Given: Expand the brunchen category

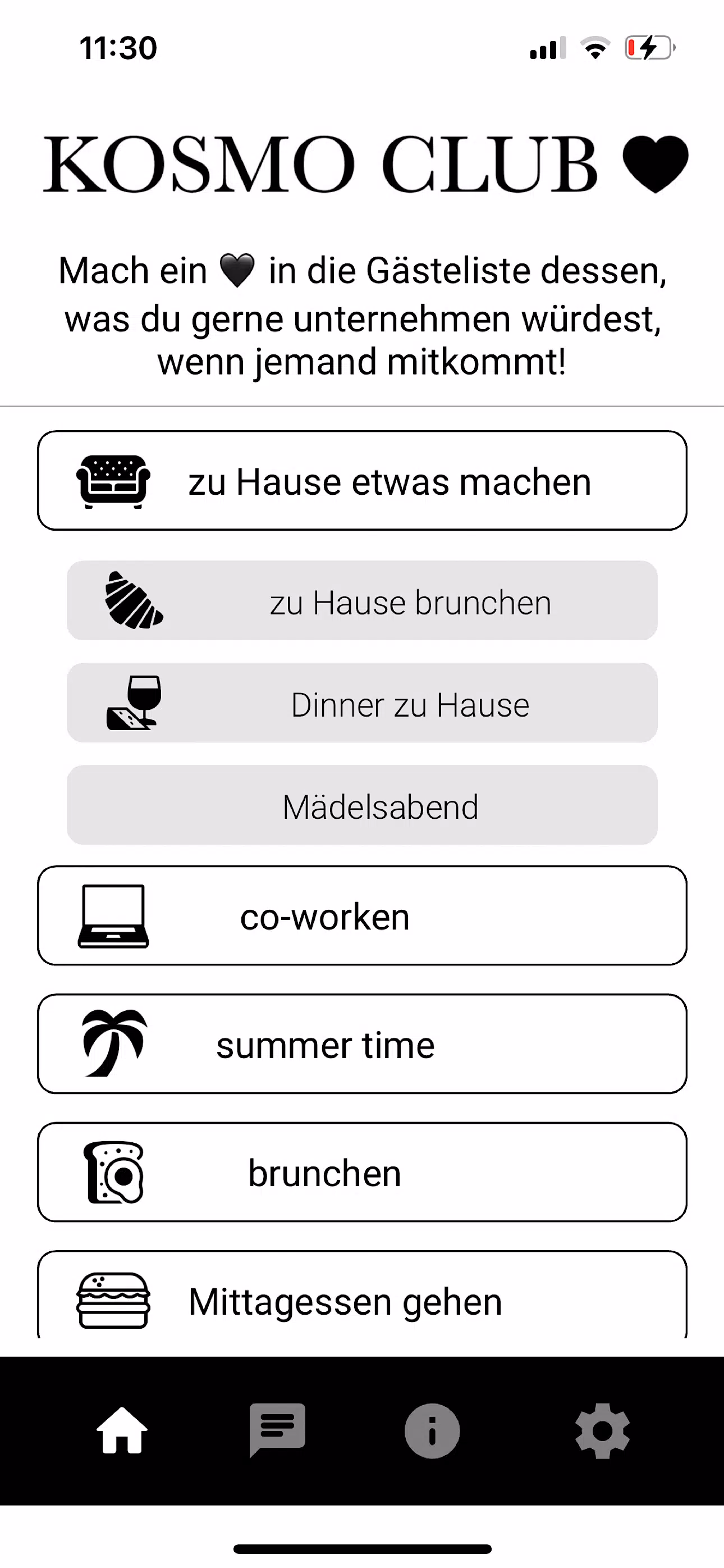Looking at the screenshot, I should tap(362, 1172).
